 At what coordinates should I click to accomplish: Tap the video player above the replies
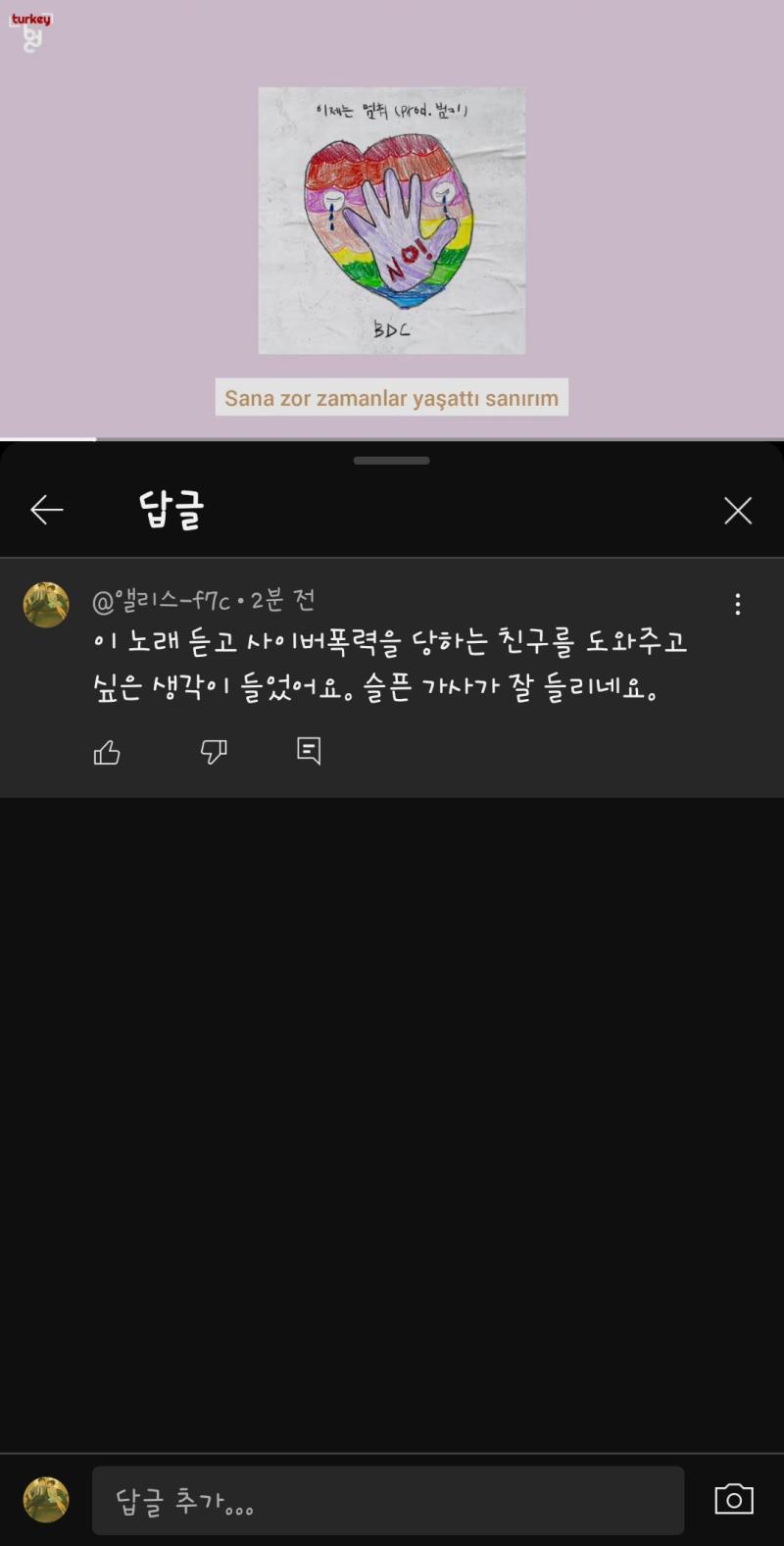[x=392, y=221]
